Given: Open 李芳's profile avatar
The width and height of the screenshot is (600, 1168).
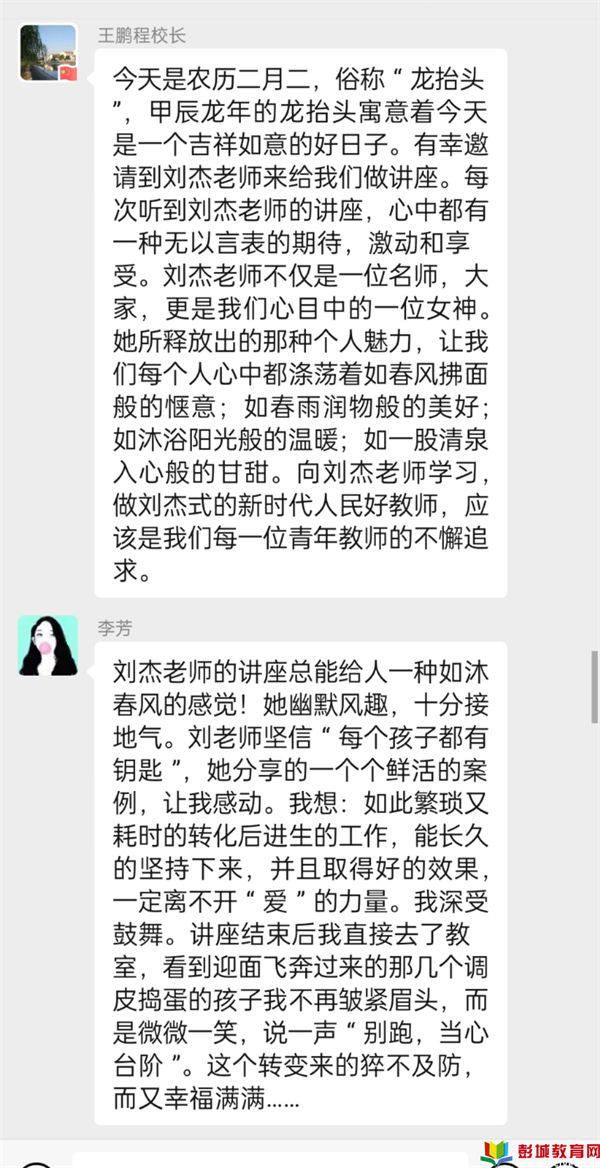Looking at the screenshot, I should point(48,645).
